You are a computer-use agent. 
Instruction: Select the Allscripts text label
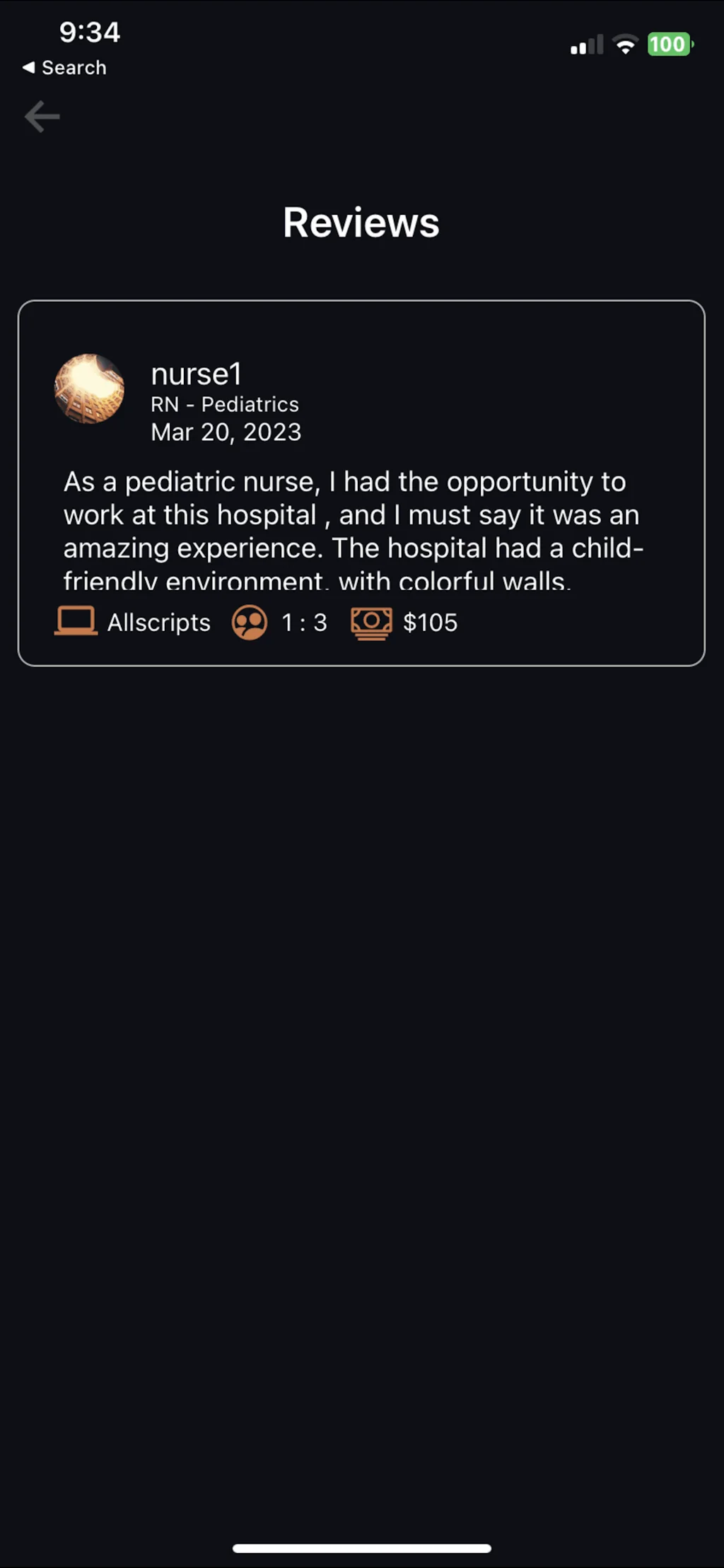[158, 622]
